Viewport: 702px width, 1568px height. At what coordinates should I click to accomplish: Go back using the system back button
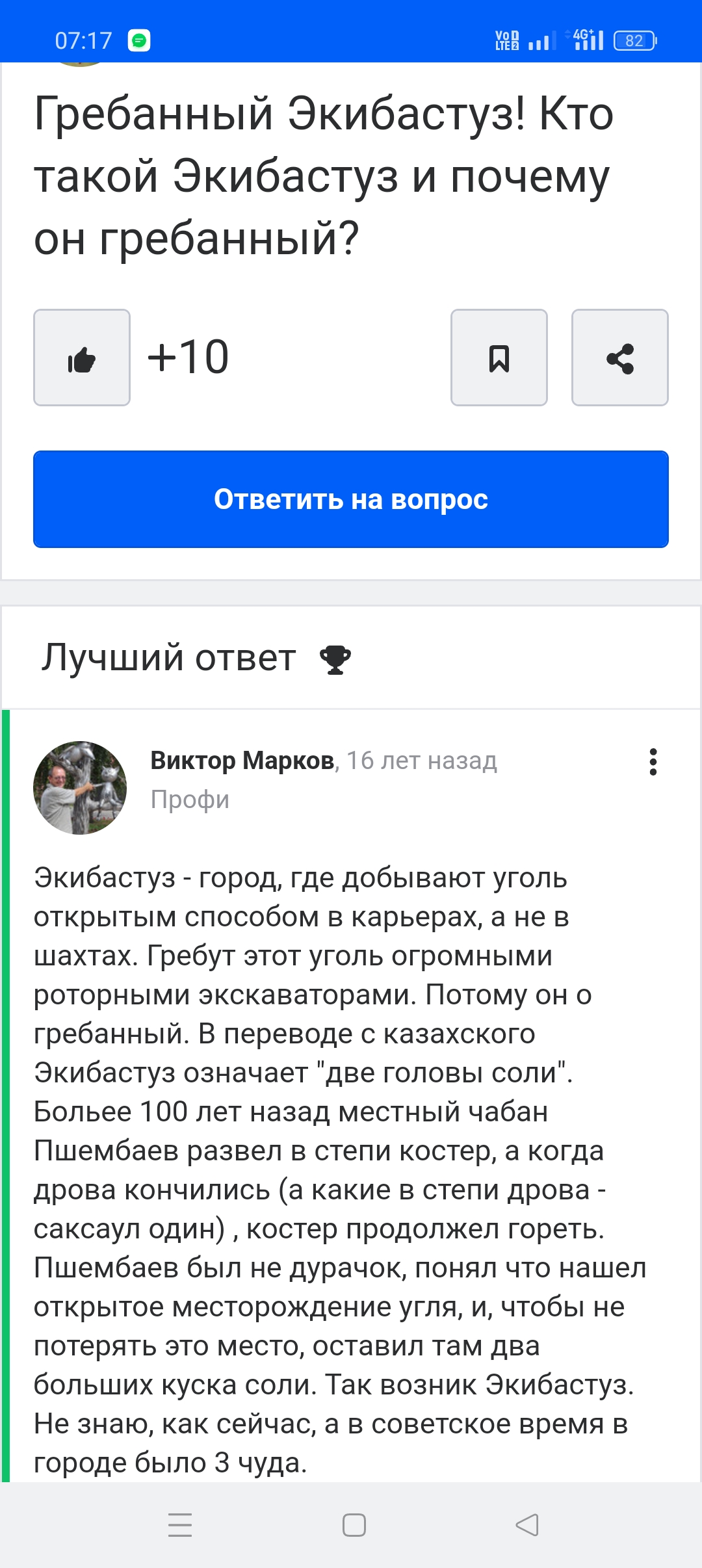(x=527, y=1524)
